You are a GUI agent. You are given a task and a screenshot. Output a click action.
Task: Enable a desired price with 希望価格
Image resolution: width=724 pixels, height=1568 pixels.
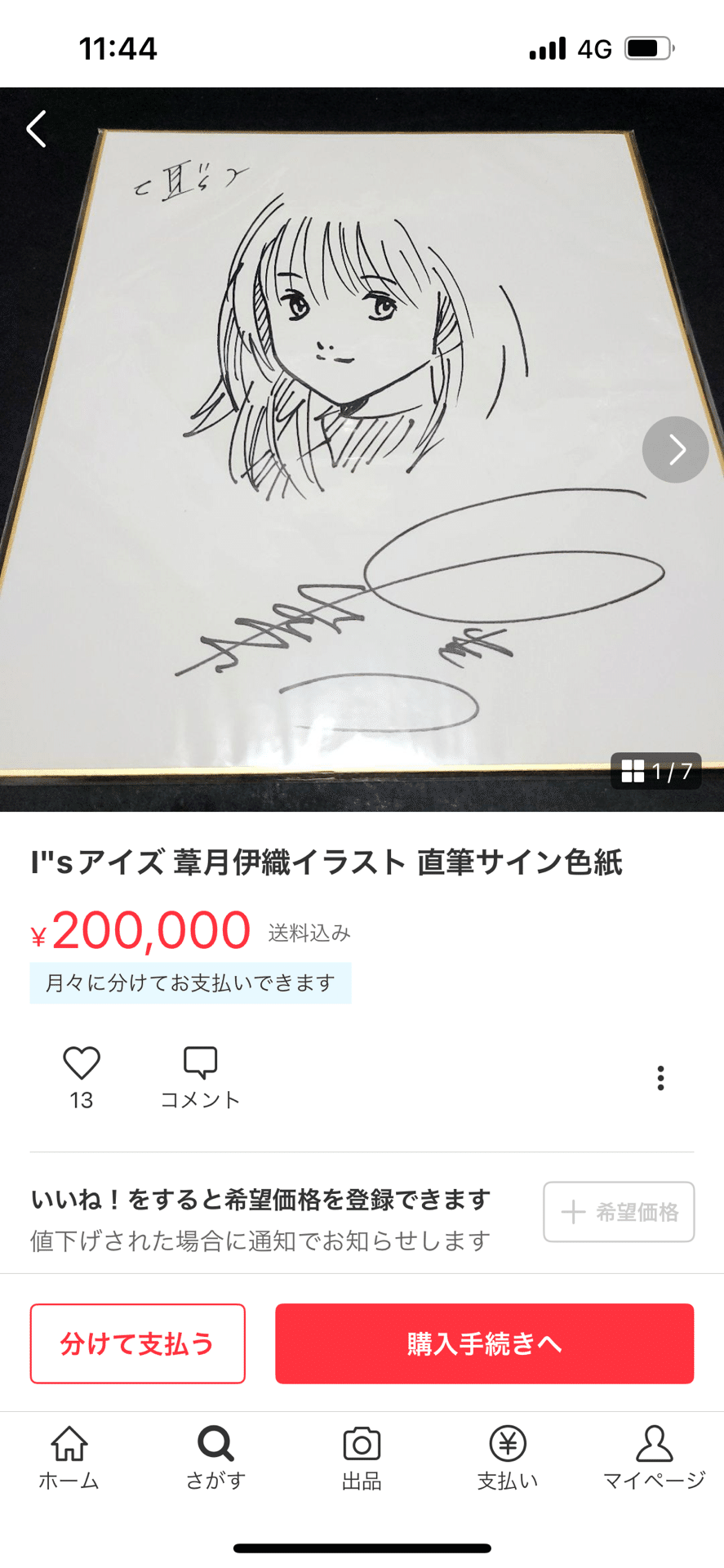pos(618,1212)
